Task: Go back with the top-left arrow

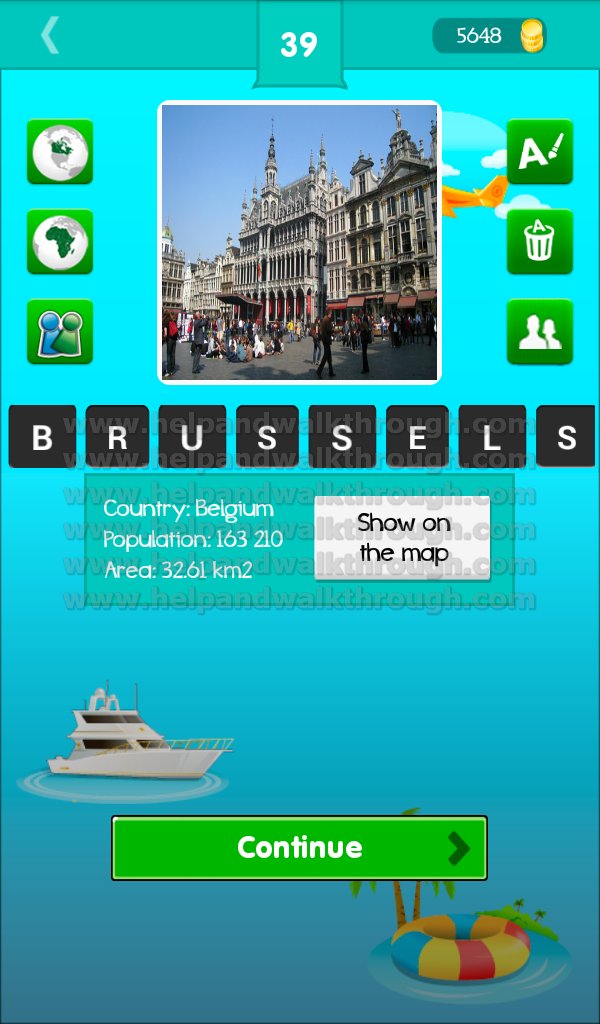Action: (x=50, y=35)
